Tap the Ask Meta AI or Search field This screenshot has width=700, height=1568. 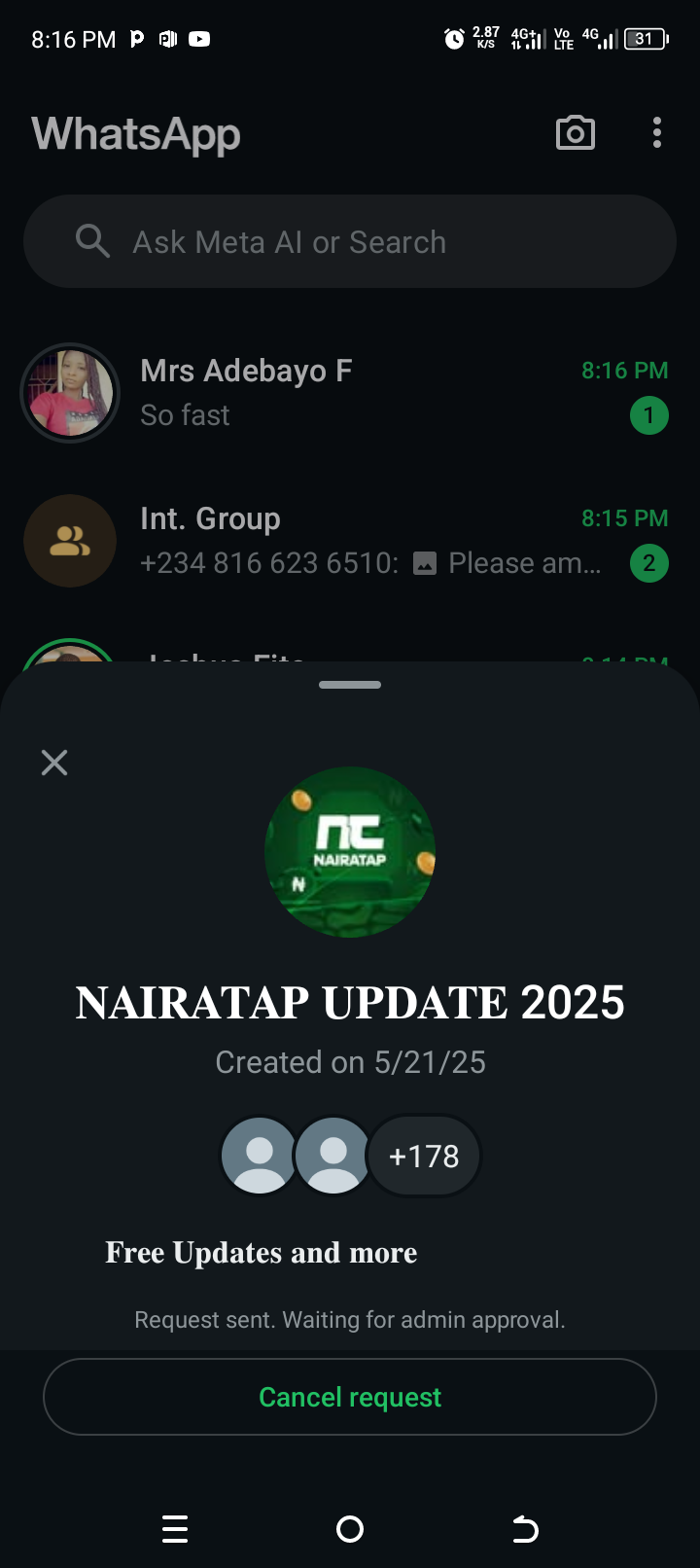click(x=350, y=241)
